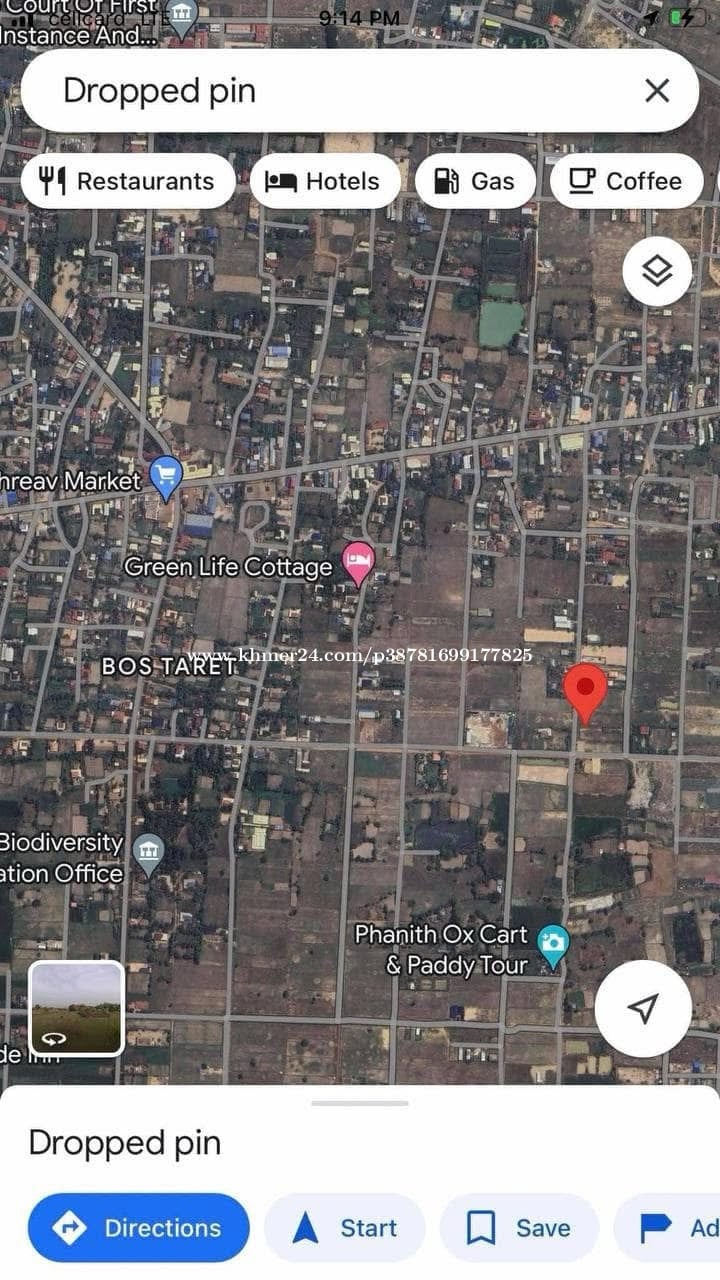Clear the Dropped pin search
Viewport: 720px width, 1280px height.
656,91
